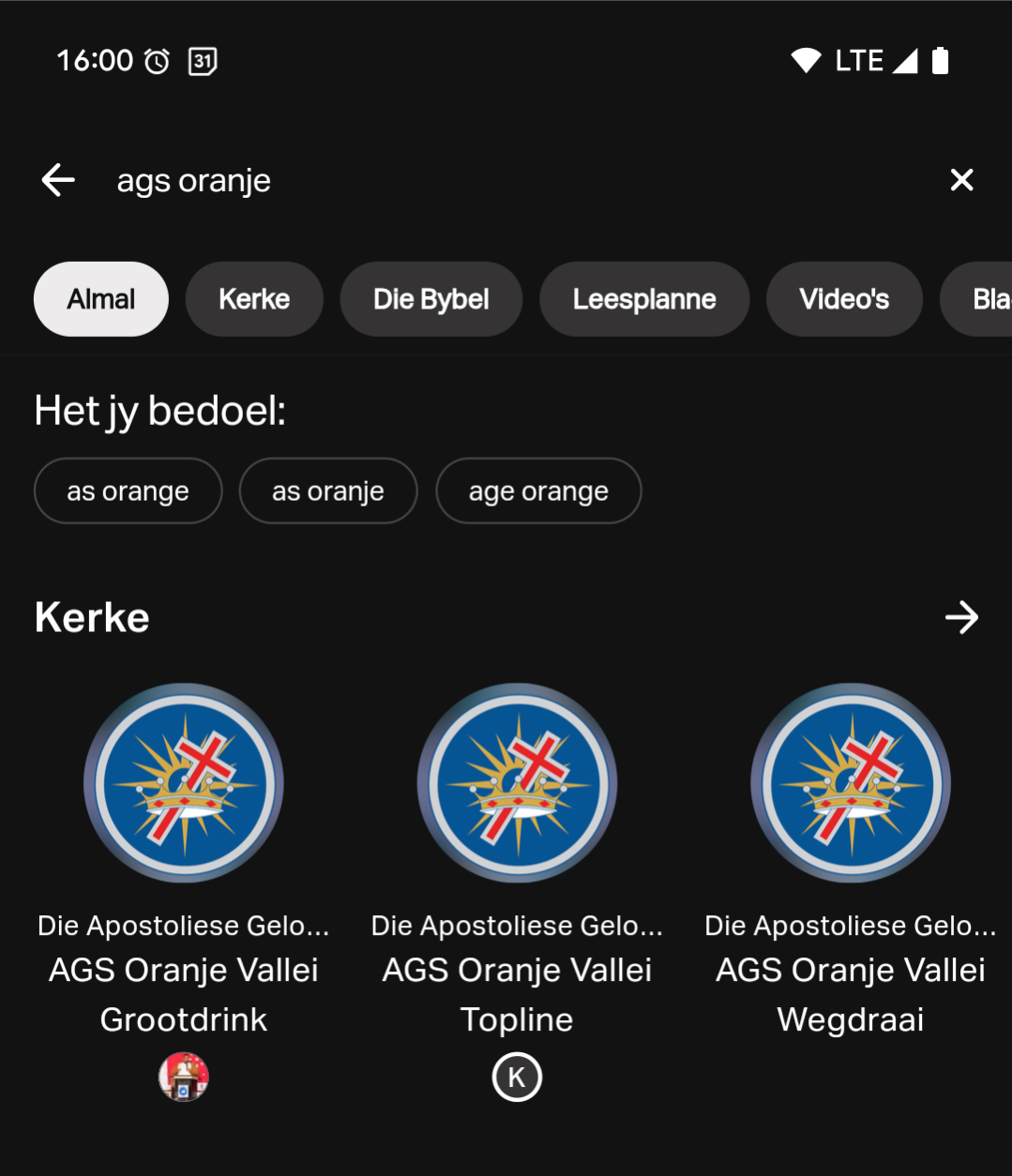The width and height of the screenshot is (1012, 1176).
Task: Open AGS Oranje Vallei Wegdraai church
Action: click(x=851, y=783)
